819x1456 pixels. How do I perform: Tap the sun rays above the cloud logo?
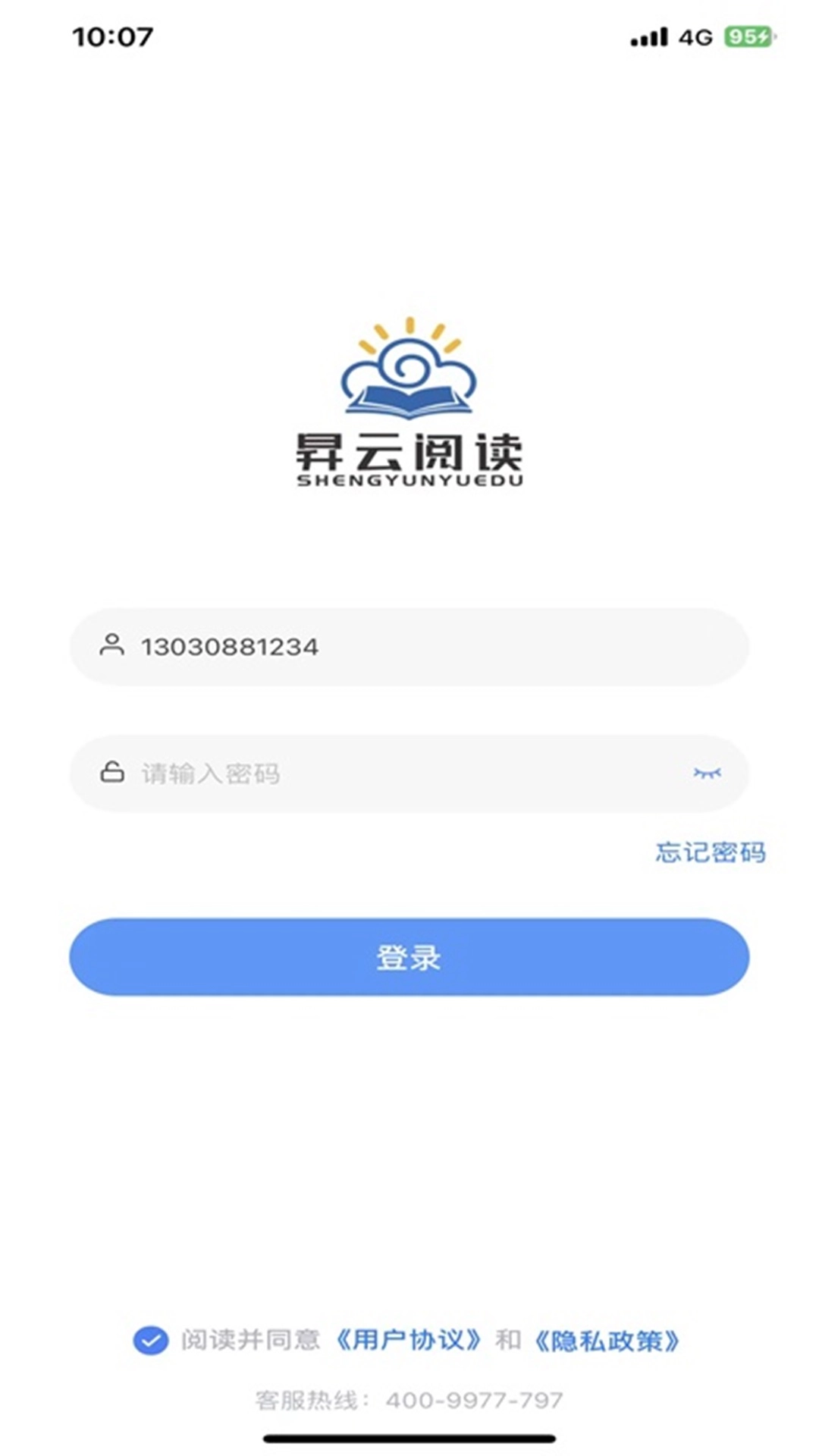tap(409, 326)
